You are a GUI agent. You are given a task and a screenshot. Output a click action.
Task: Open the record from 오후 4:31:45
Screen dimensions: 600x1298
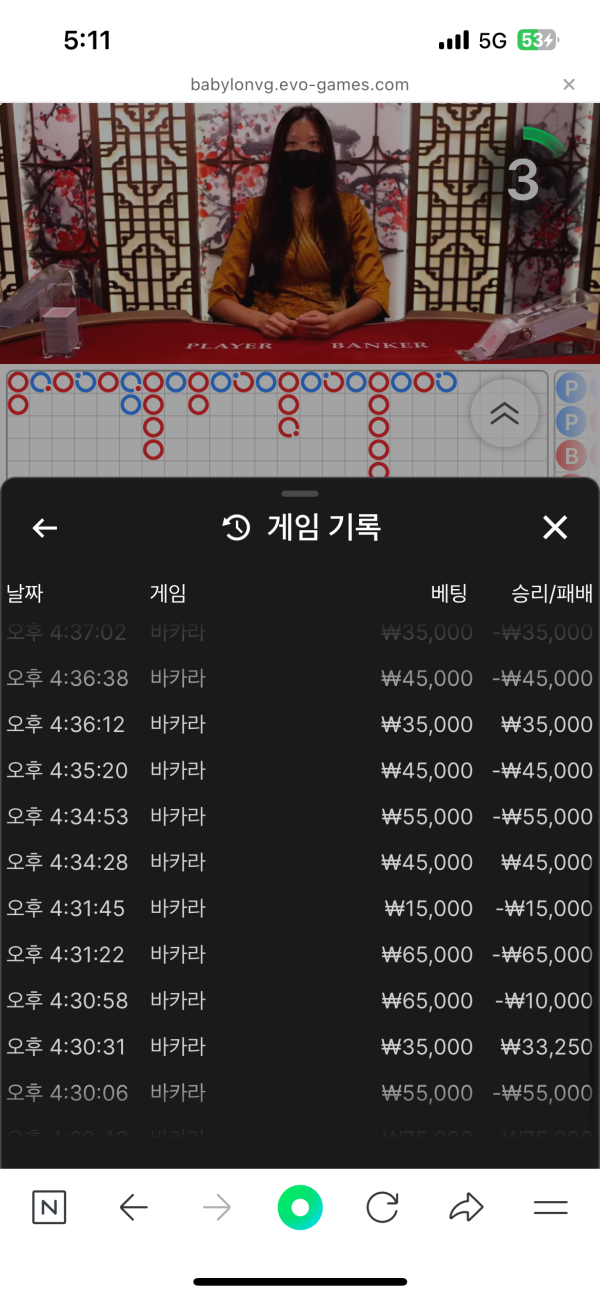pos(300,908)
